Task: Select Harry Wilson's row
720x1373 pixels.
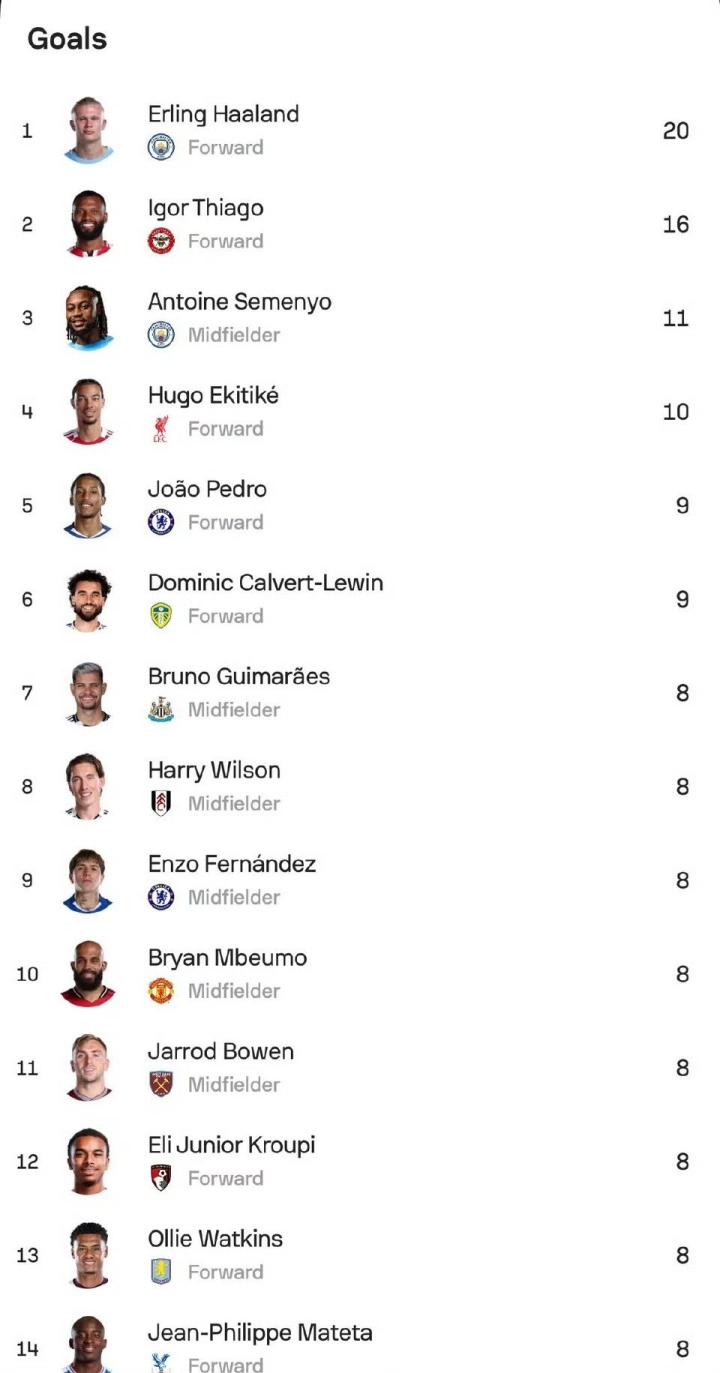Action: tap(214, 771)
